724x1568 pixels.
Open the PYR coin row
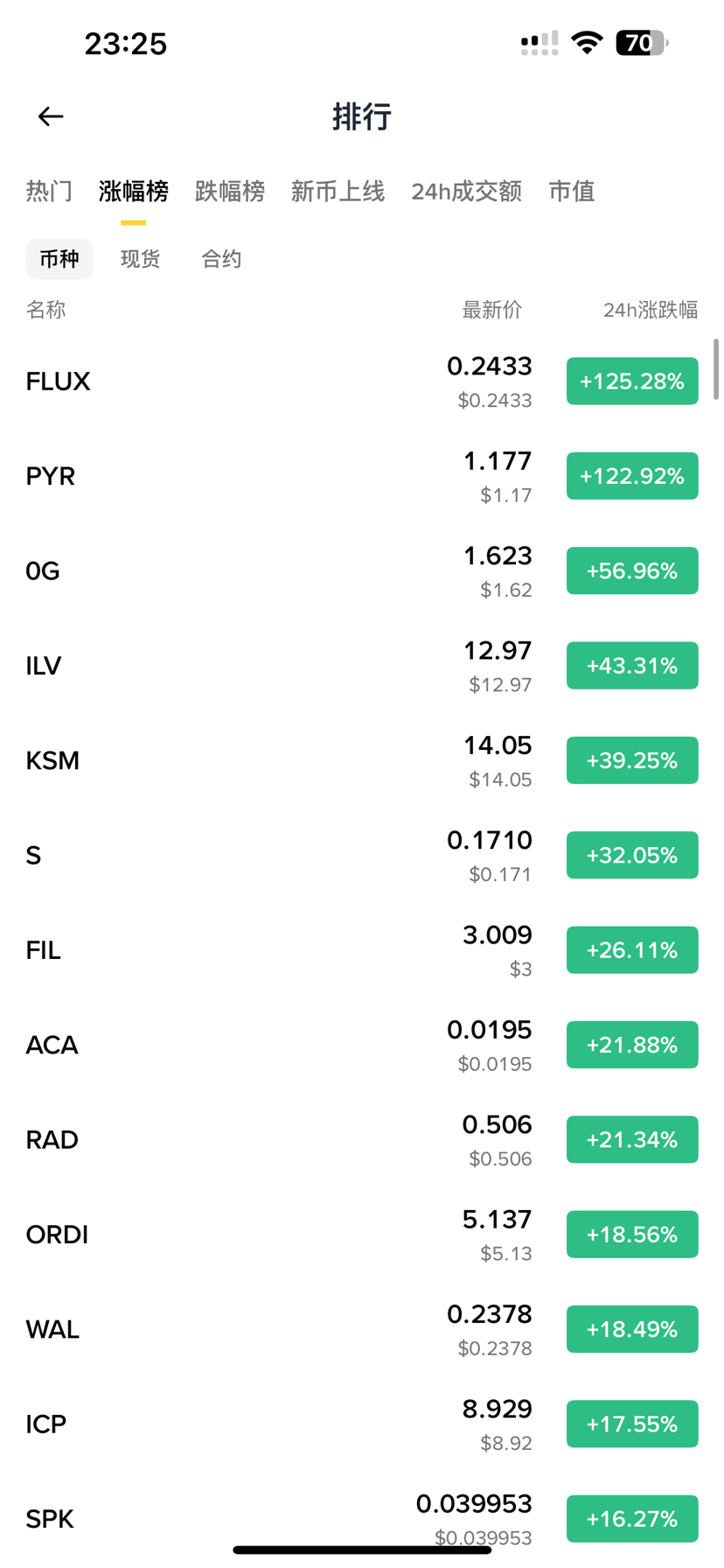click(x=51, y=476)
